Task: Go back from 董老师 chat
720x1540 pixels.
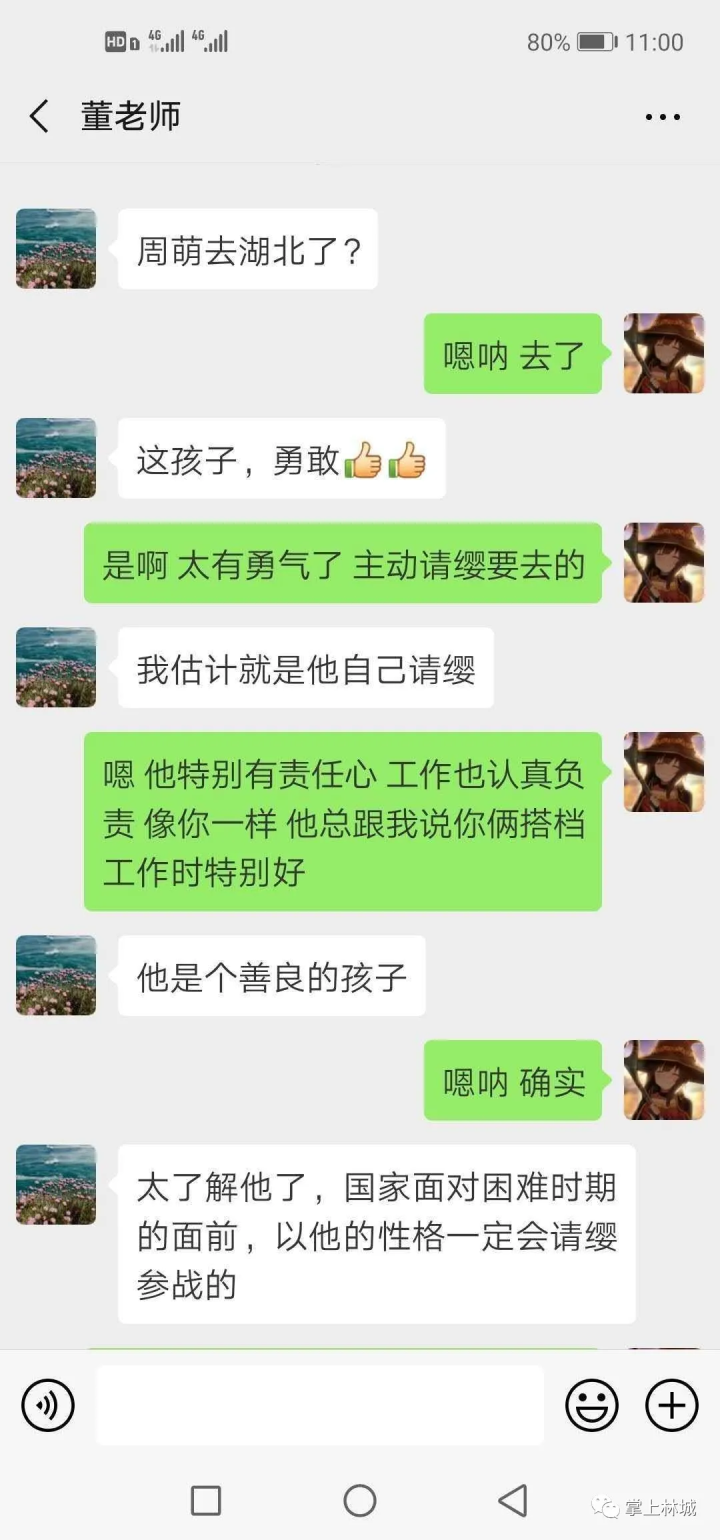Action: coord(39,117)
